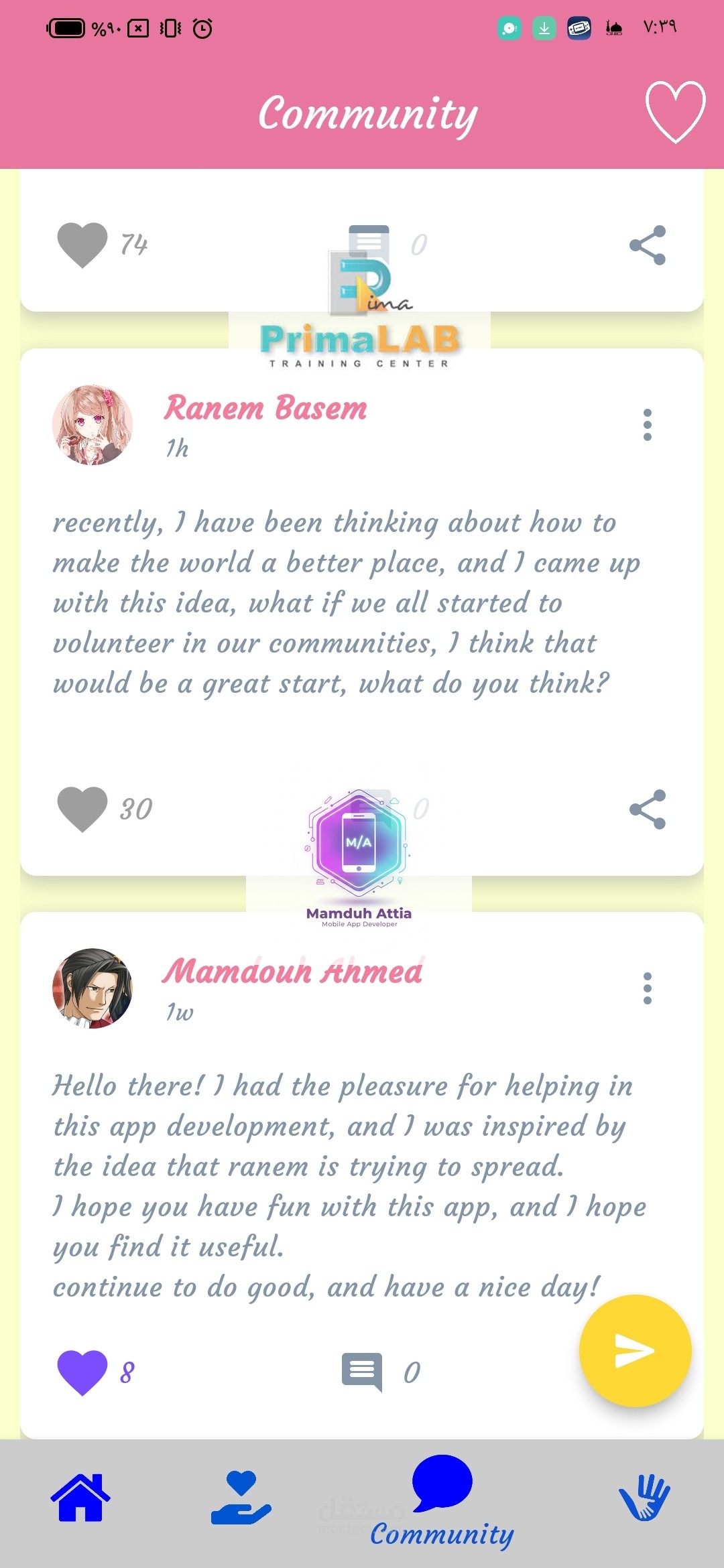Unlike Mamdouh Ahmed's post

(x=82, y=1372)
